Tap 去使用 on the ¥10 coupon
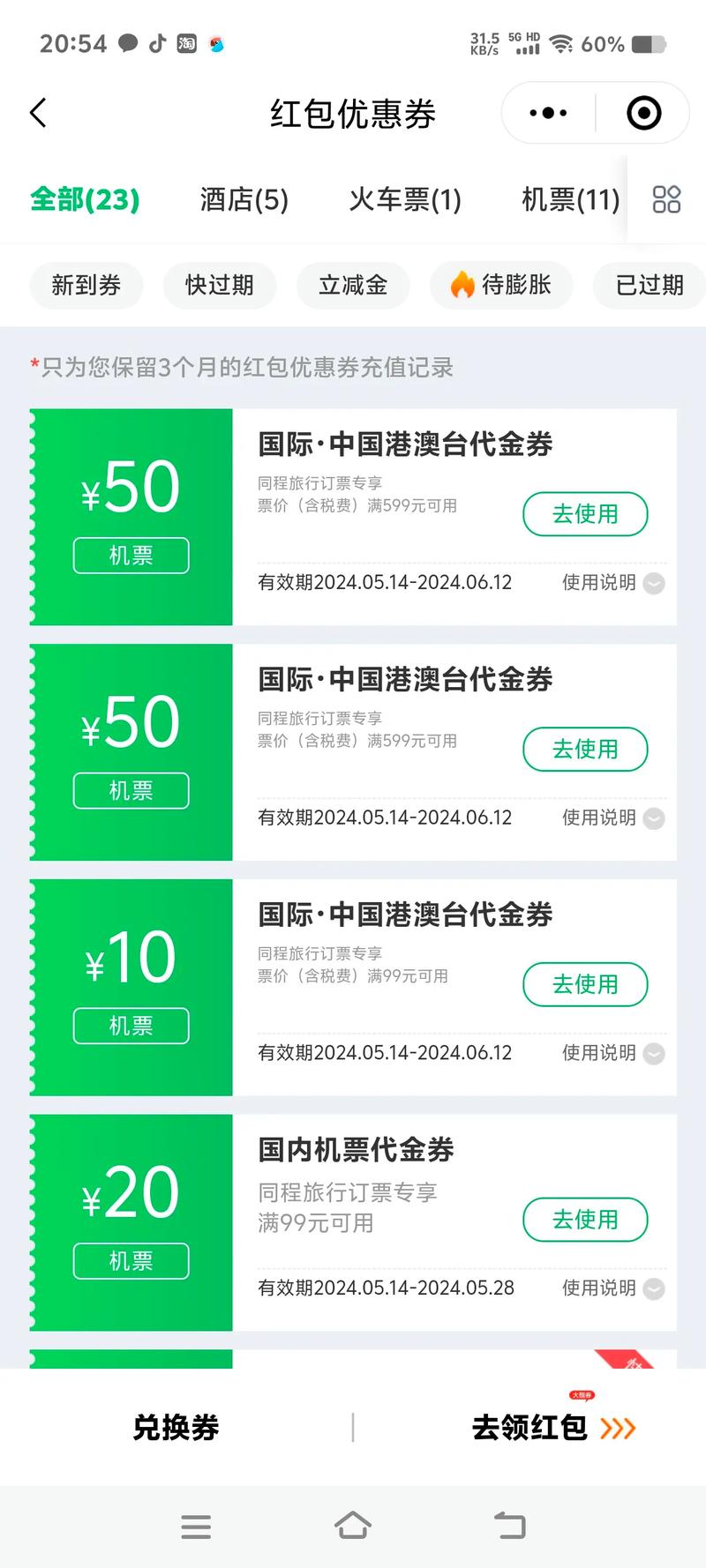 [x=585, y=984]
